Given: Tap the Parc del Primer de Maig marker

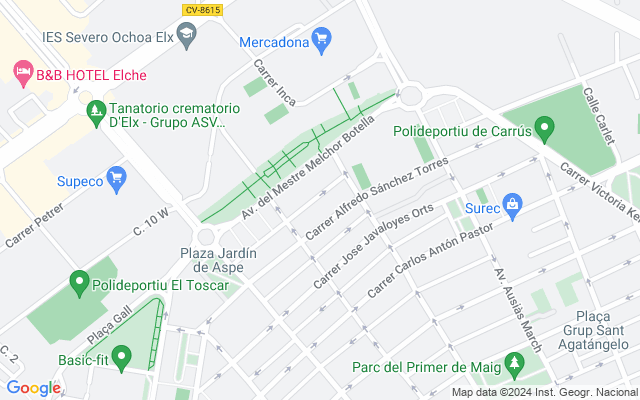Looking at the screenshot, I should [x=515, y=366].
